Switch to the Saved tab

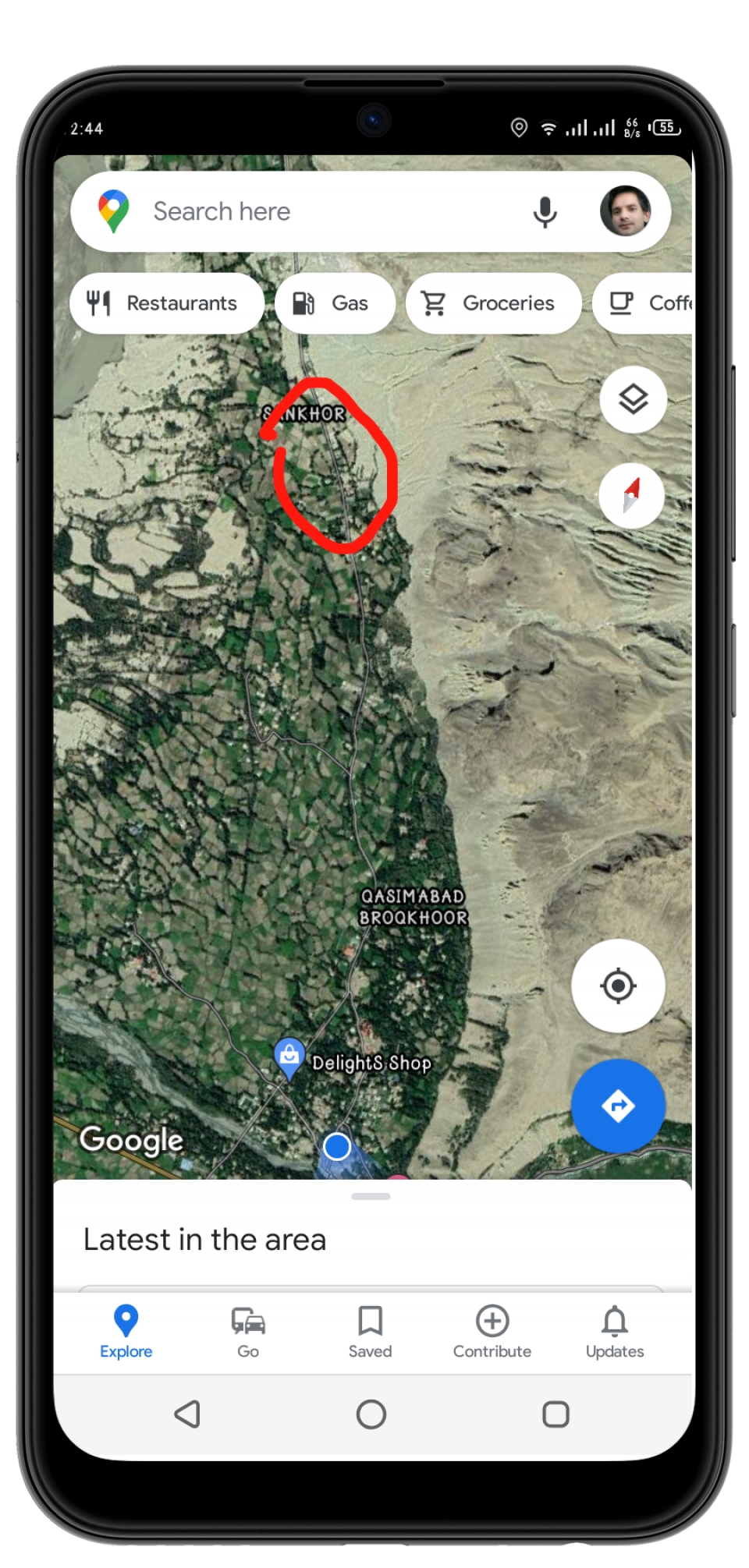(370, 1333)
